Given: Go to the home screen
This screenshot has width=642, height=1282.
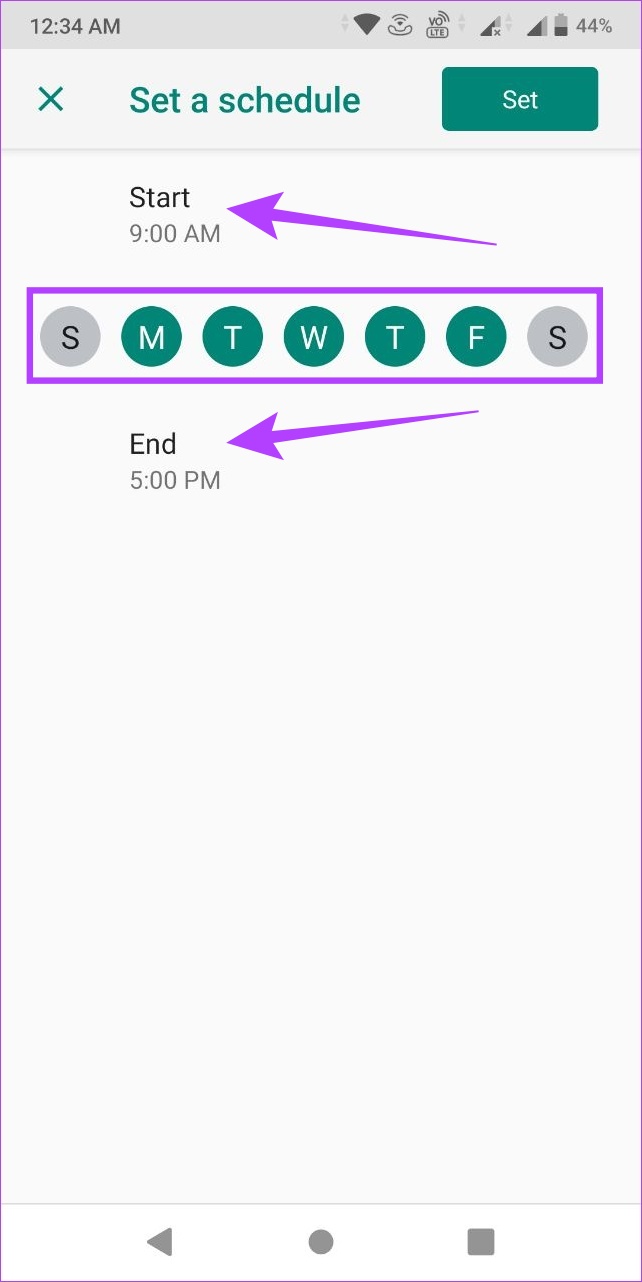Looking at the screenshot, I should coord(321,1241).
